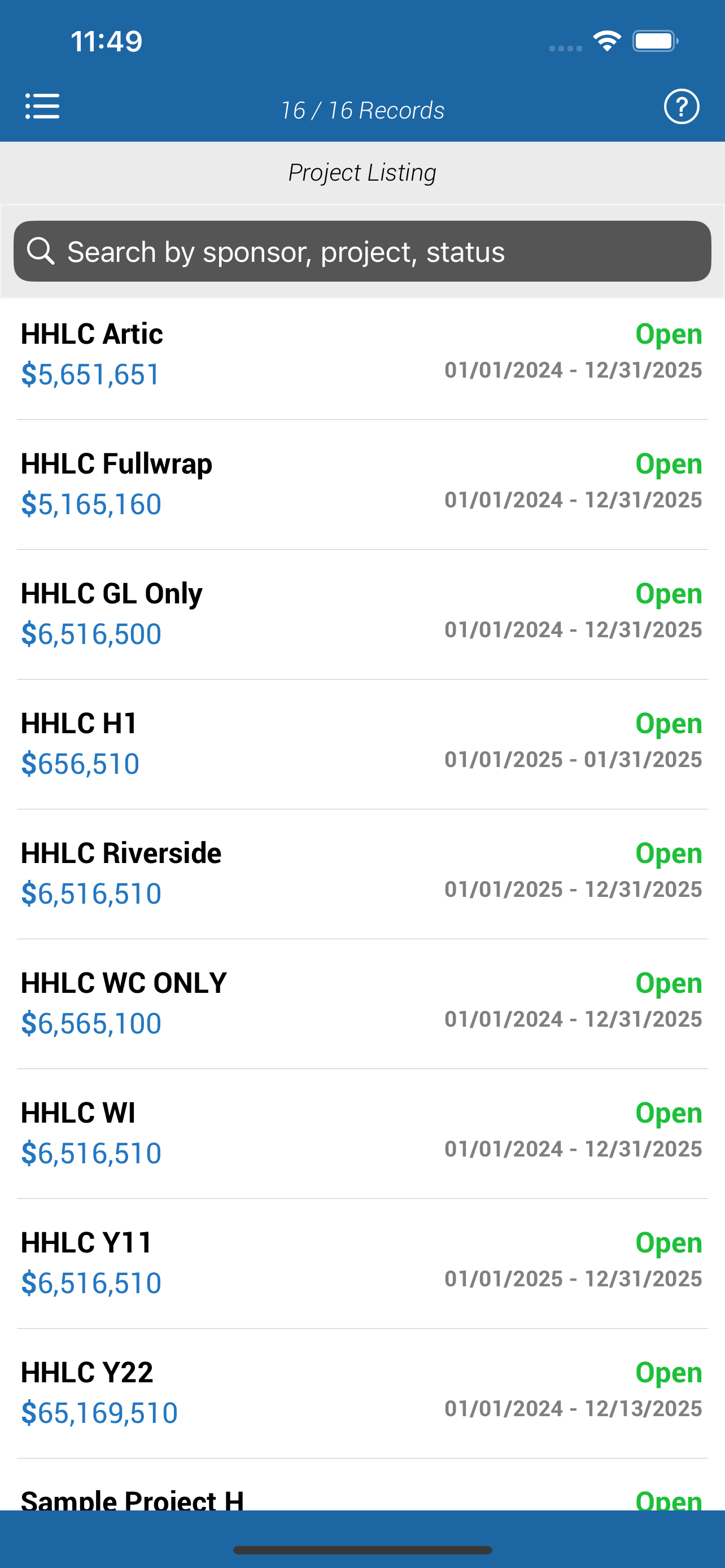The width and height of the screenshot is (725, 1568).
Task: Open the HHLC Riverside project
Action: [x=362, y=874]
